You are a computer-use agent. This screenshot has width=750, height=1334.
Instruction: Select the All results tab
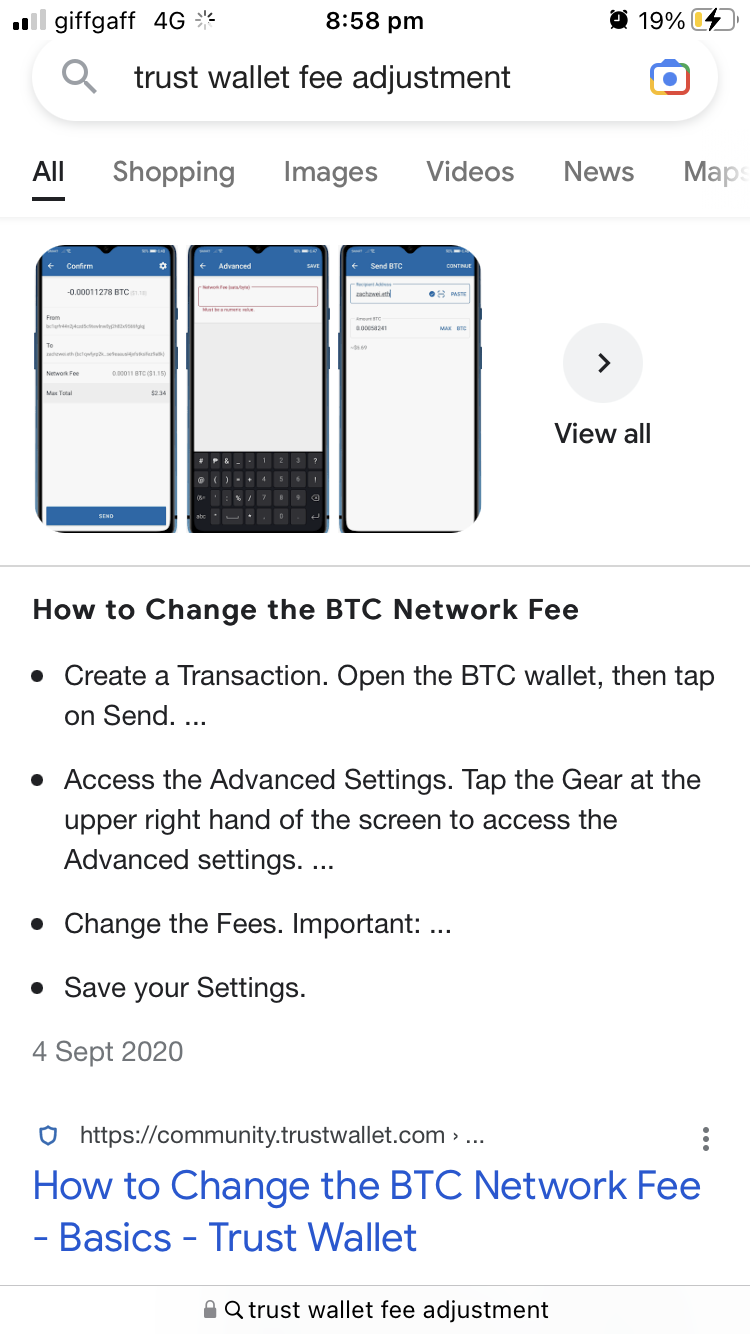click(48, 172)
